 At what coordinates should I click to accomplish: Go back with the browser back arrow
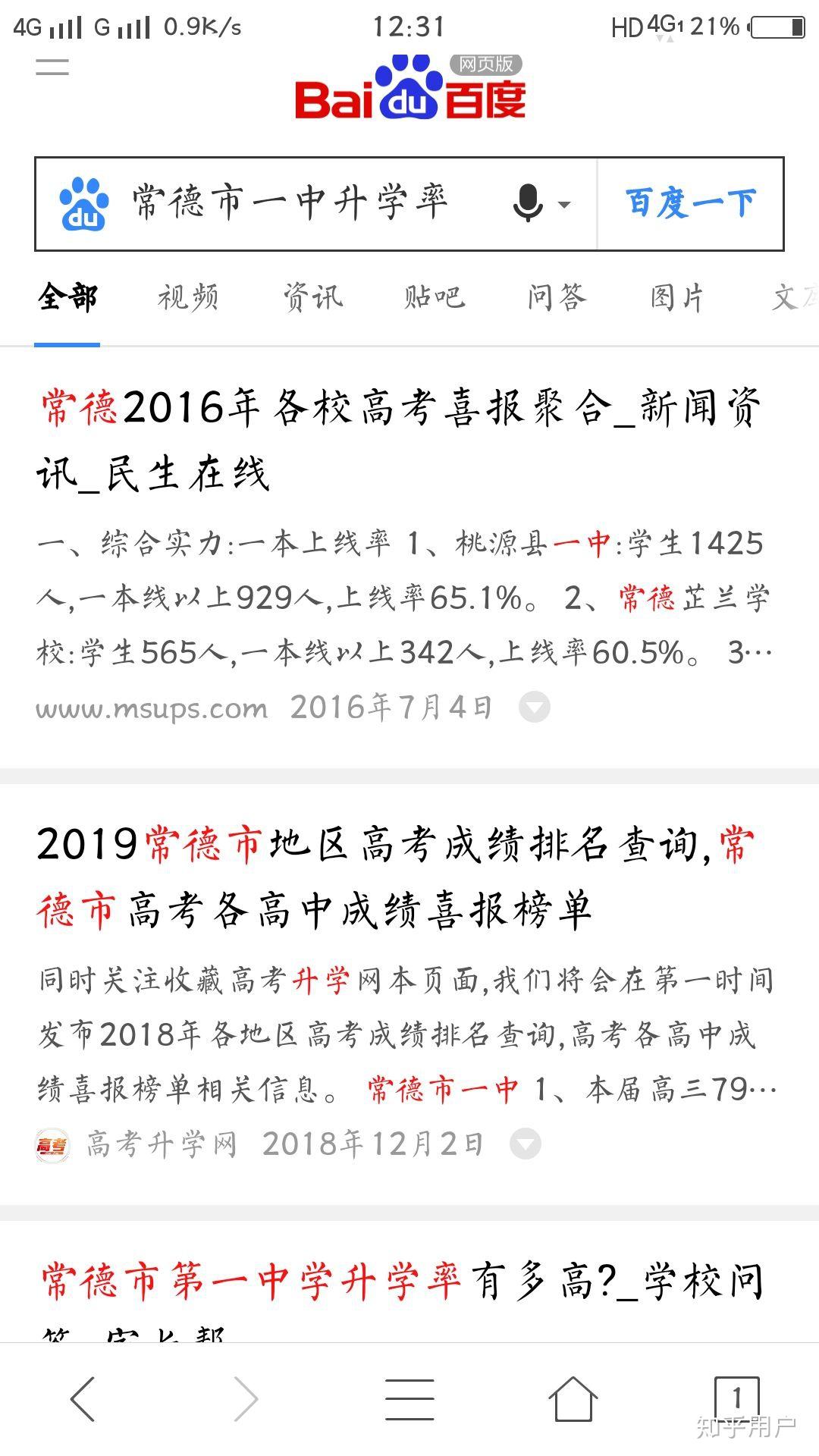click(83, 1398)
